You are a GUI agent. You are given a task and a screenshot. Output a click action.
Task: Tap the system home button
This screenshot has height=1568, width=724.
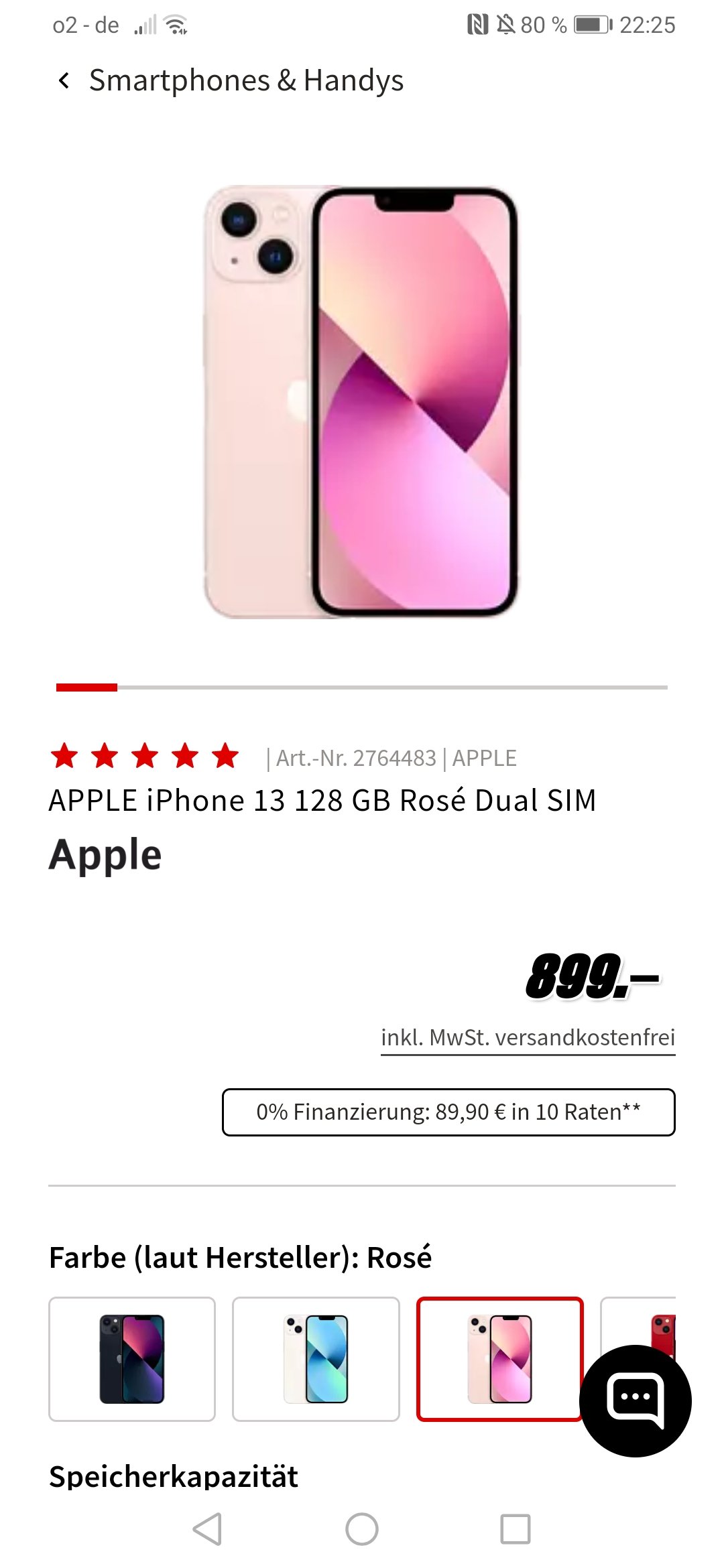362,1529
